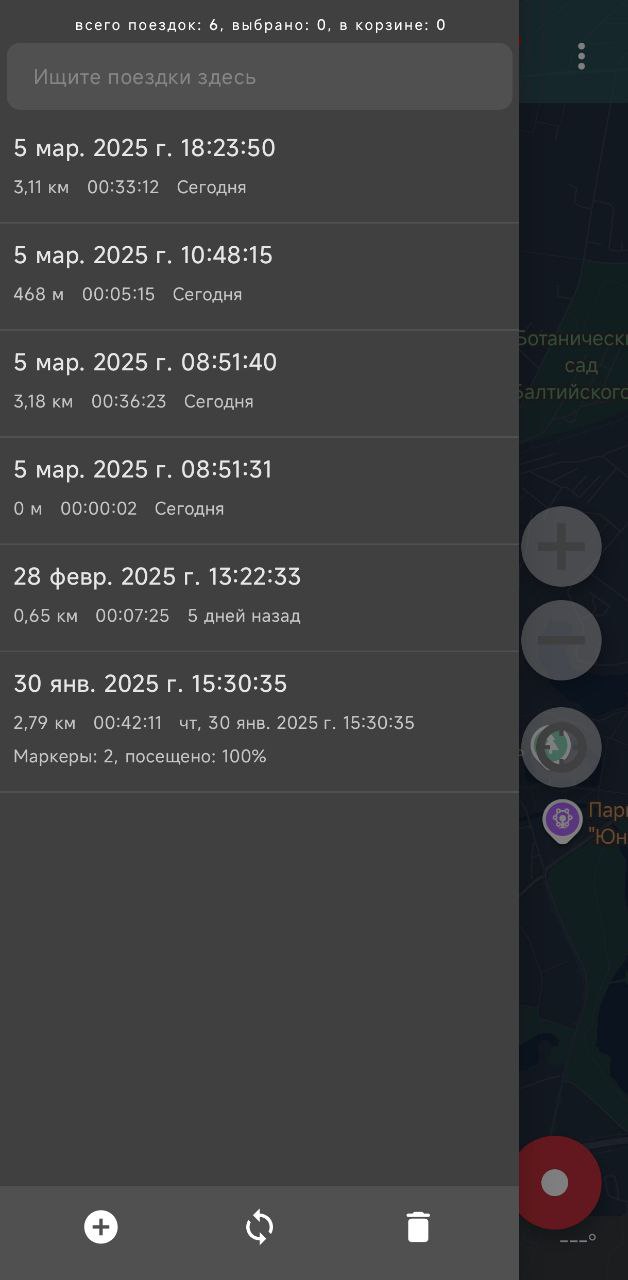
Task: Open the 30 янв. 2025 trip
Action: 259,718
